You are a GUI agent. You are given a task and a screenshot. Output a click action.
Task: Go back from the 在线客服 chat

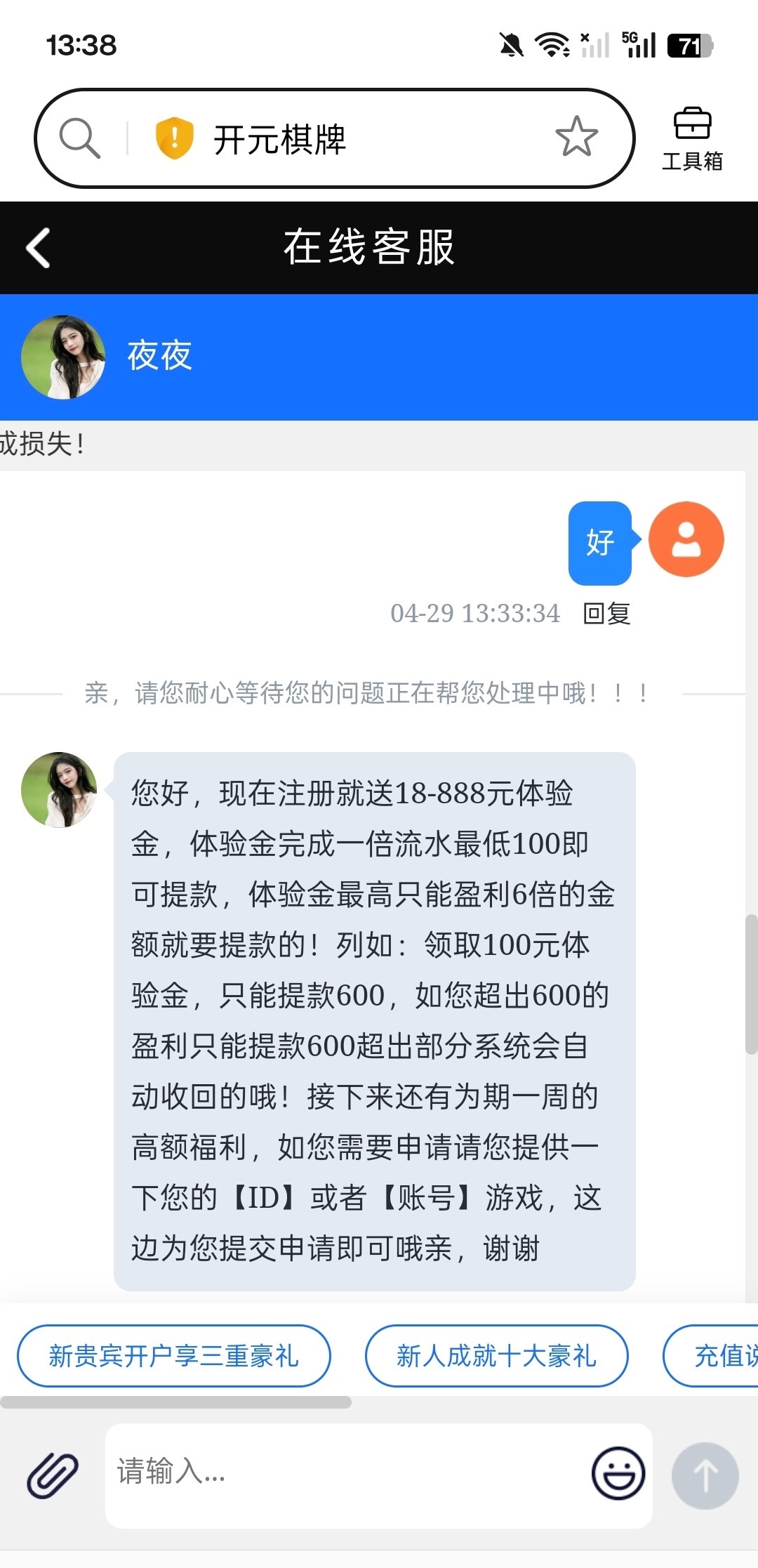pos(38,248)
